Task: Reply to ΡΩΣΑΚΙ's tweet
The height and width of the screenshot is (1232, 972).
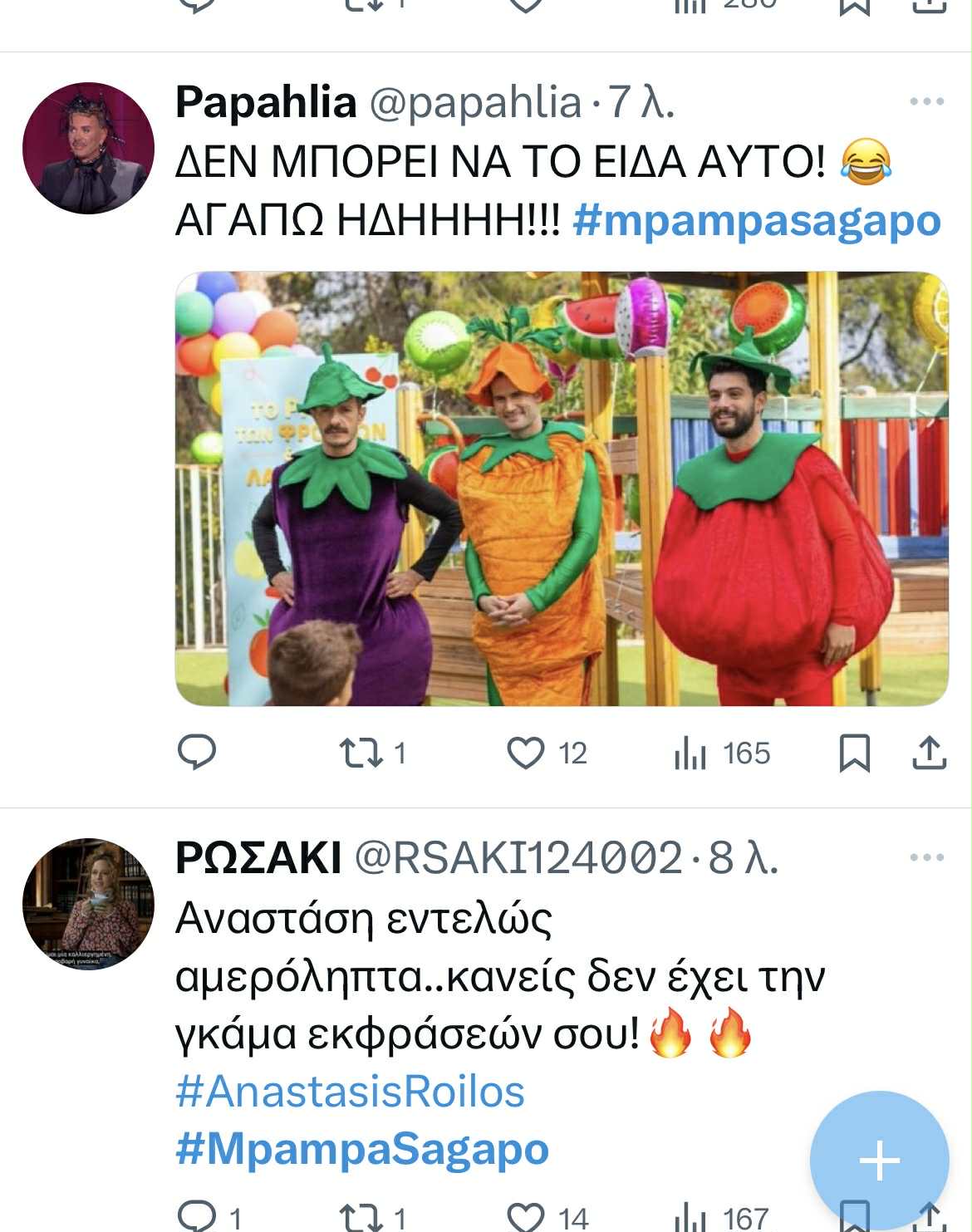Action: pos(197,1216)
